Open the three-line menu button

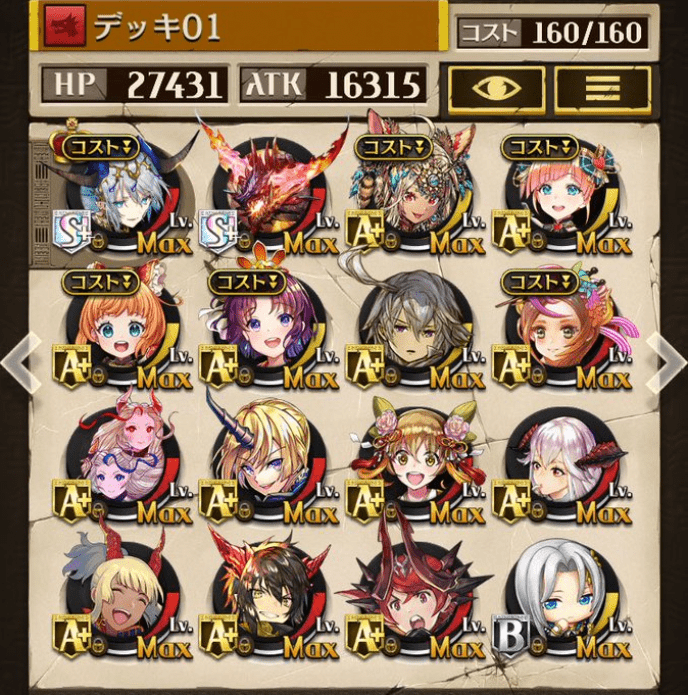(602, 88)
